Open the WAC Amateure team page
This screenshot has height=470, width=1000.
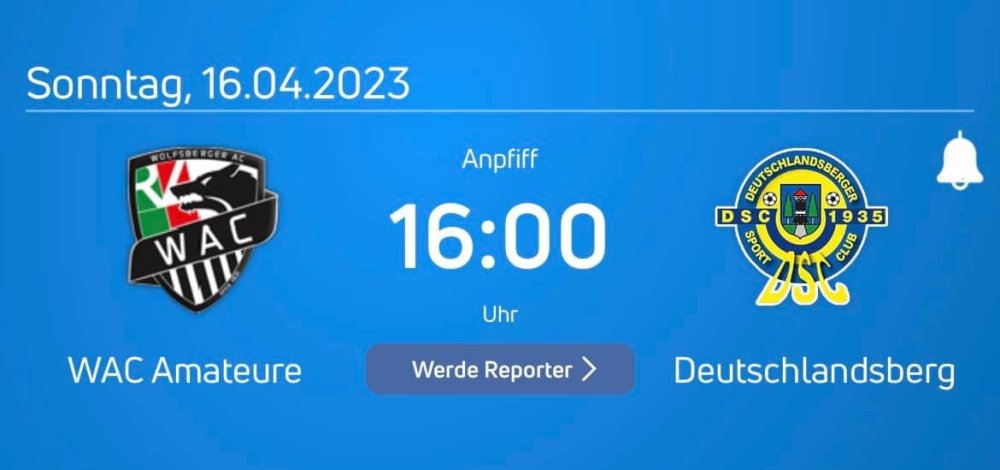tap(186, 371)
